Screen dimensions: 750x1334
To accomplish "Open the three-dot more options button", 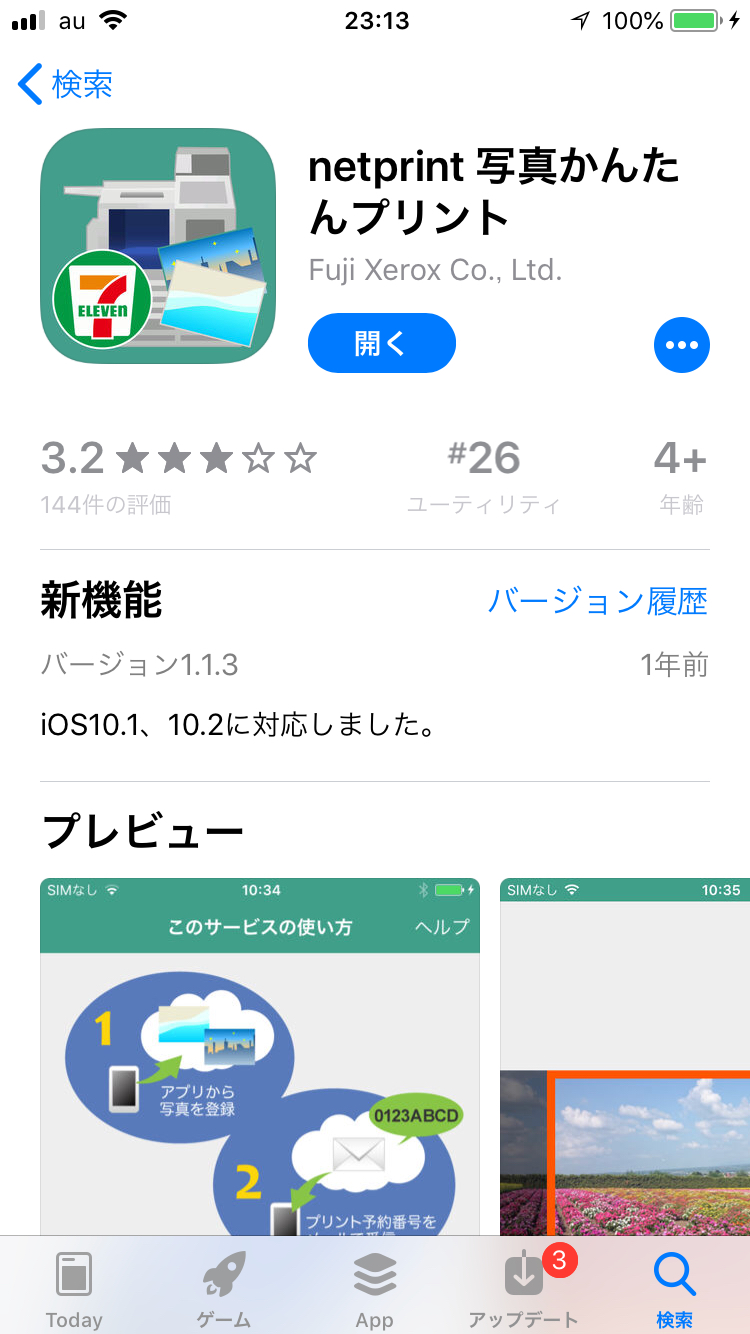I will (681, 345).
